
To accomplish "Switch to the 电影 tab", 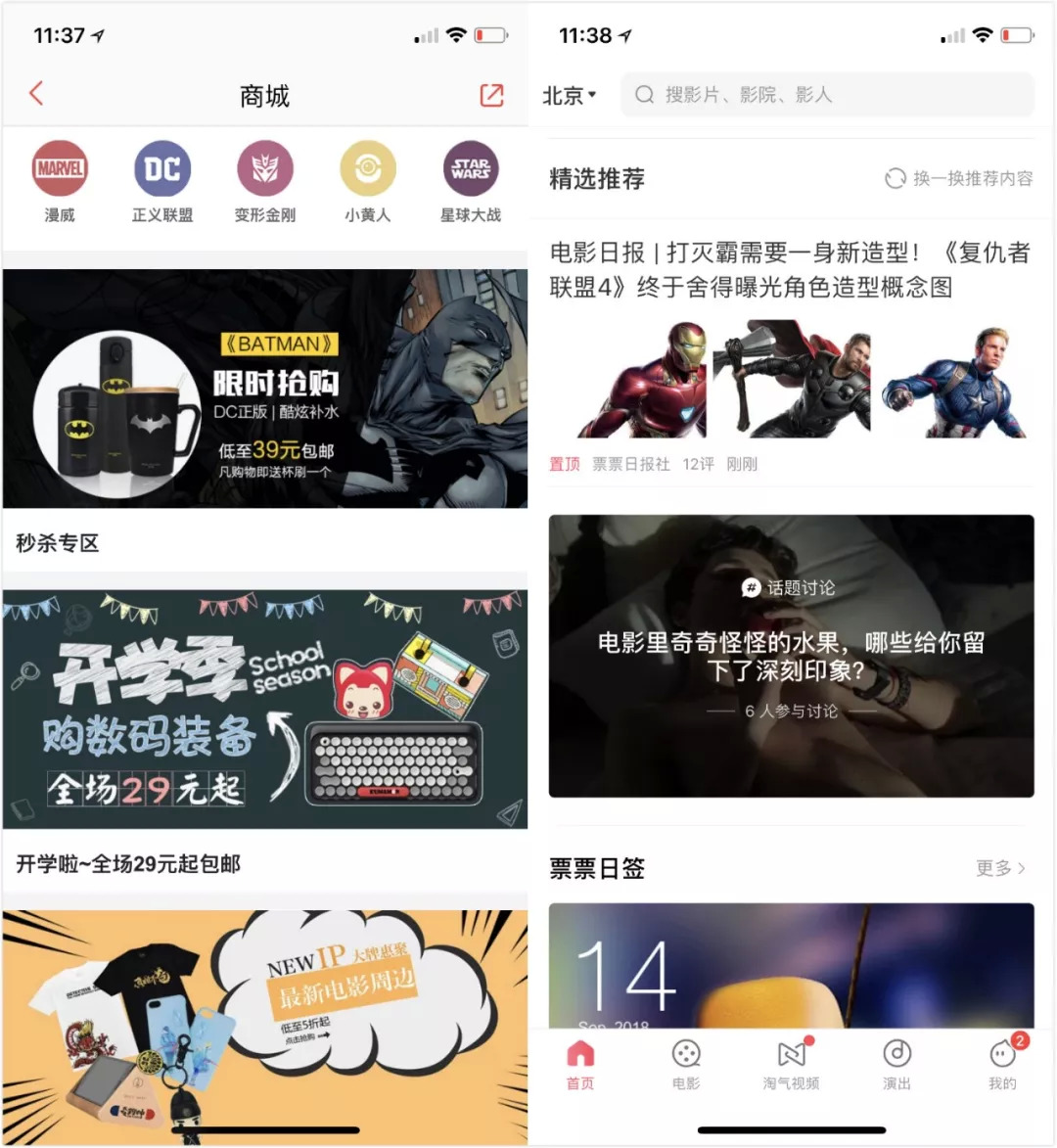I will (686, 1065).
